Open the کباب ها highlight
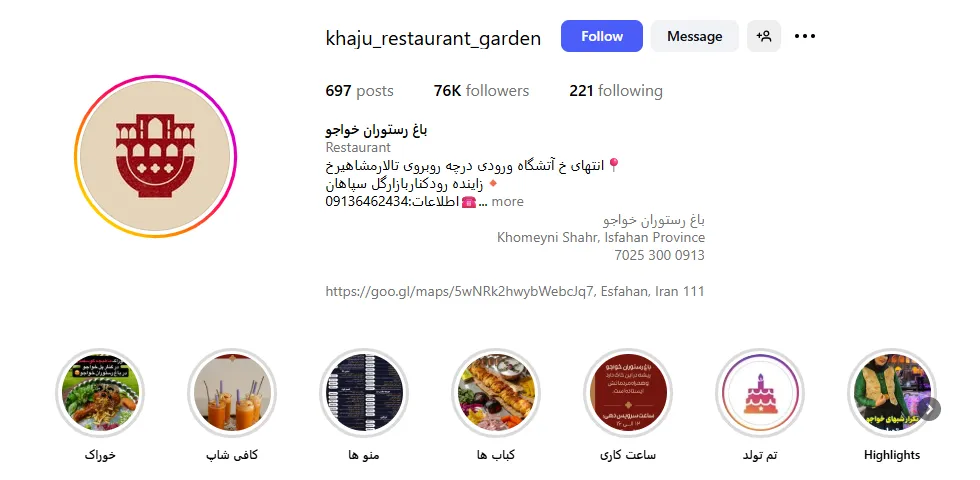This screenshot has height=480, width=980. pos(496,393)
